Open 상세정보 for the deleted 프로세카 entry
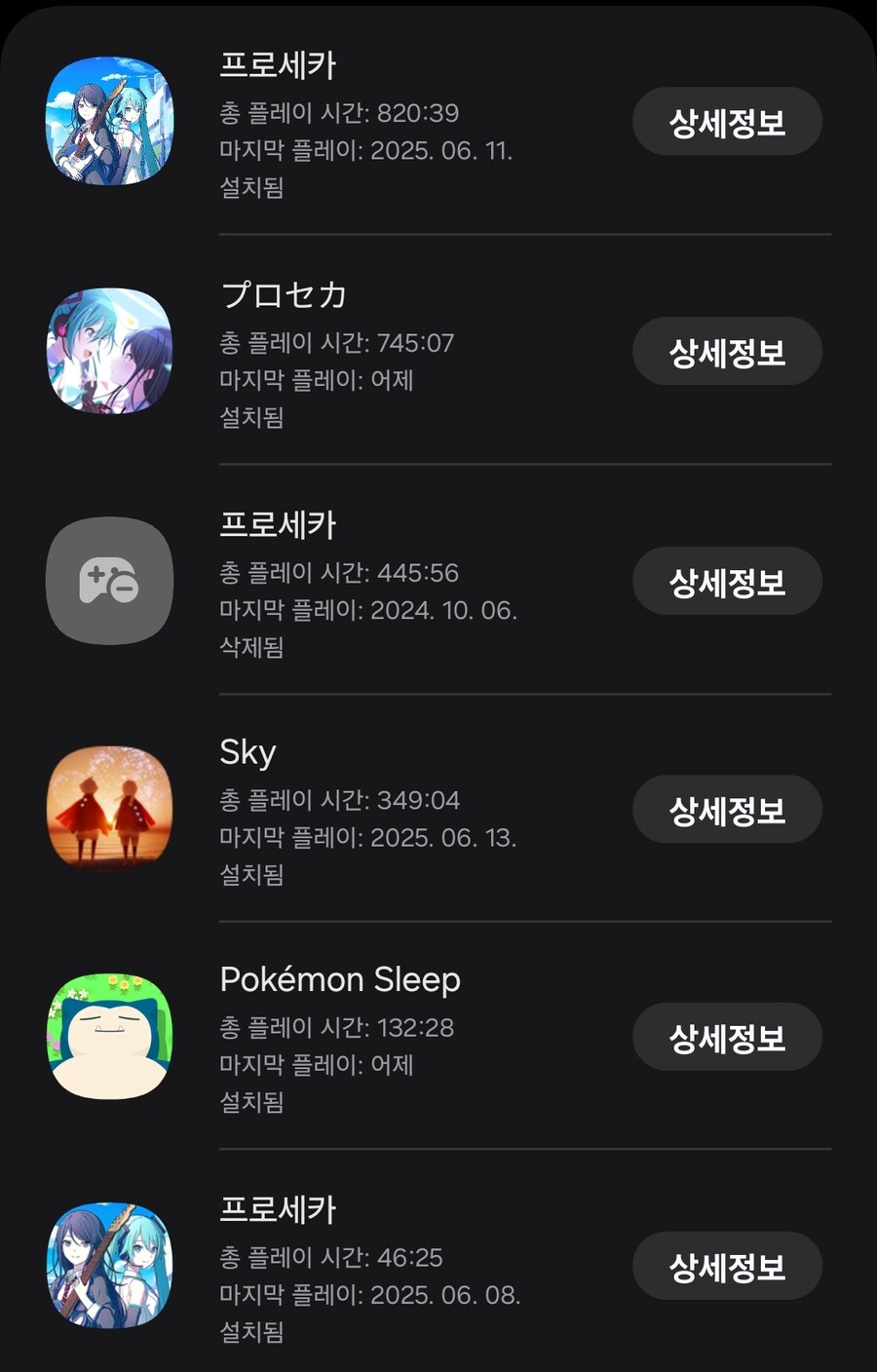 (x=727, y=581)
